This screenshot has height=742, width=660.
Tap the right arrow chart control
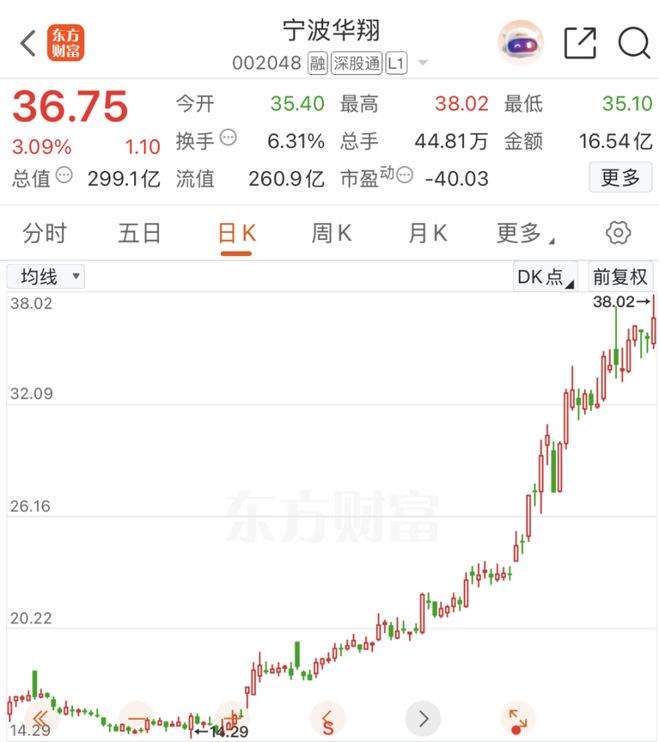[423, 718]
